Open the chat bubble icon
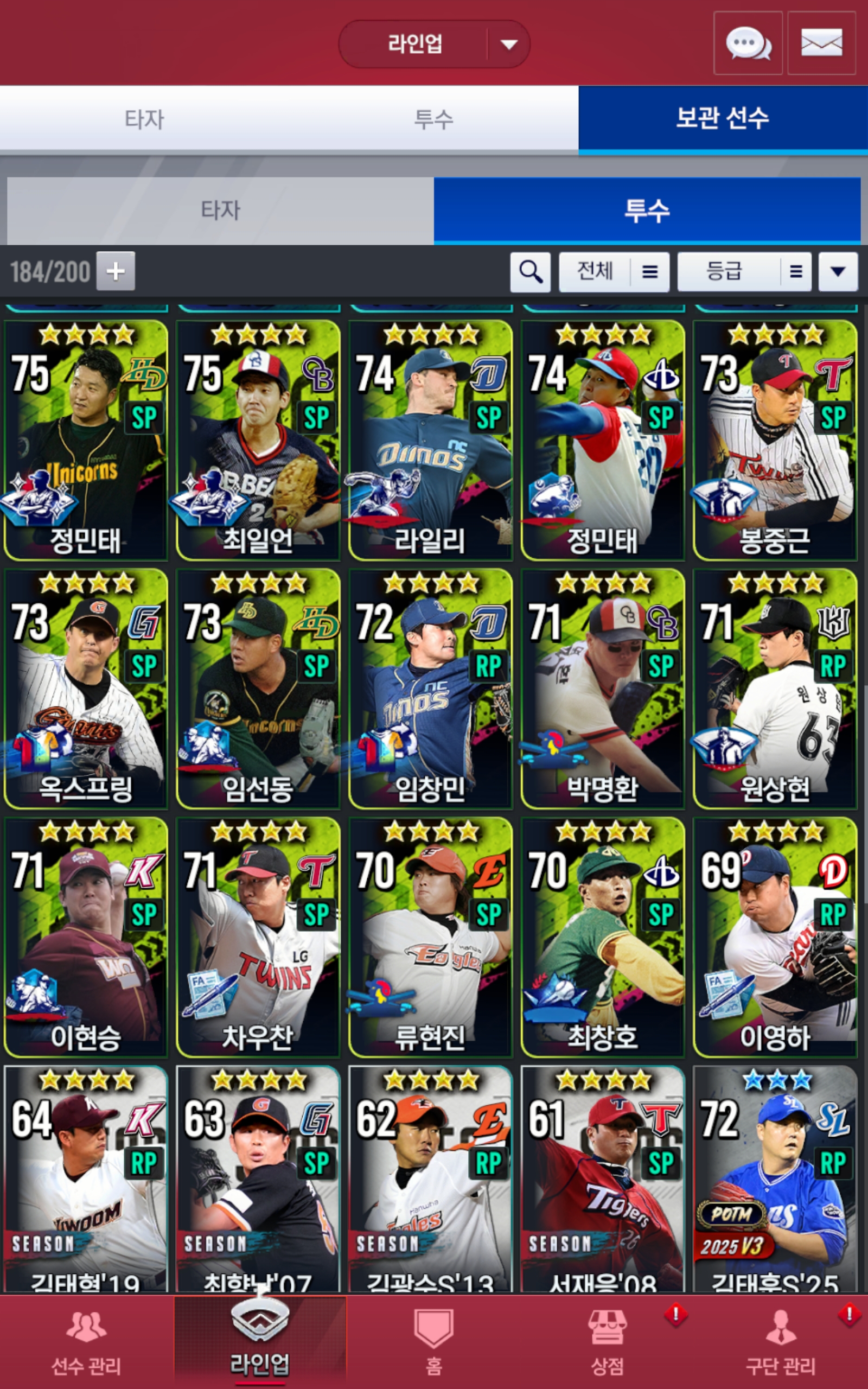Viewport: 868px width, 1389px height. pos(748,43)
